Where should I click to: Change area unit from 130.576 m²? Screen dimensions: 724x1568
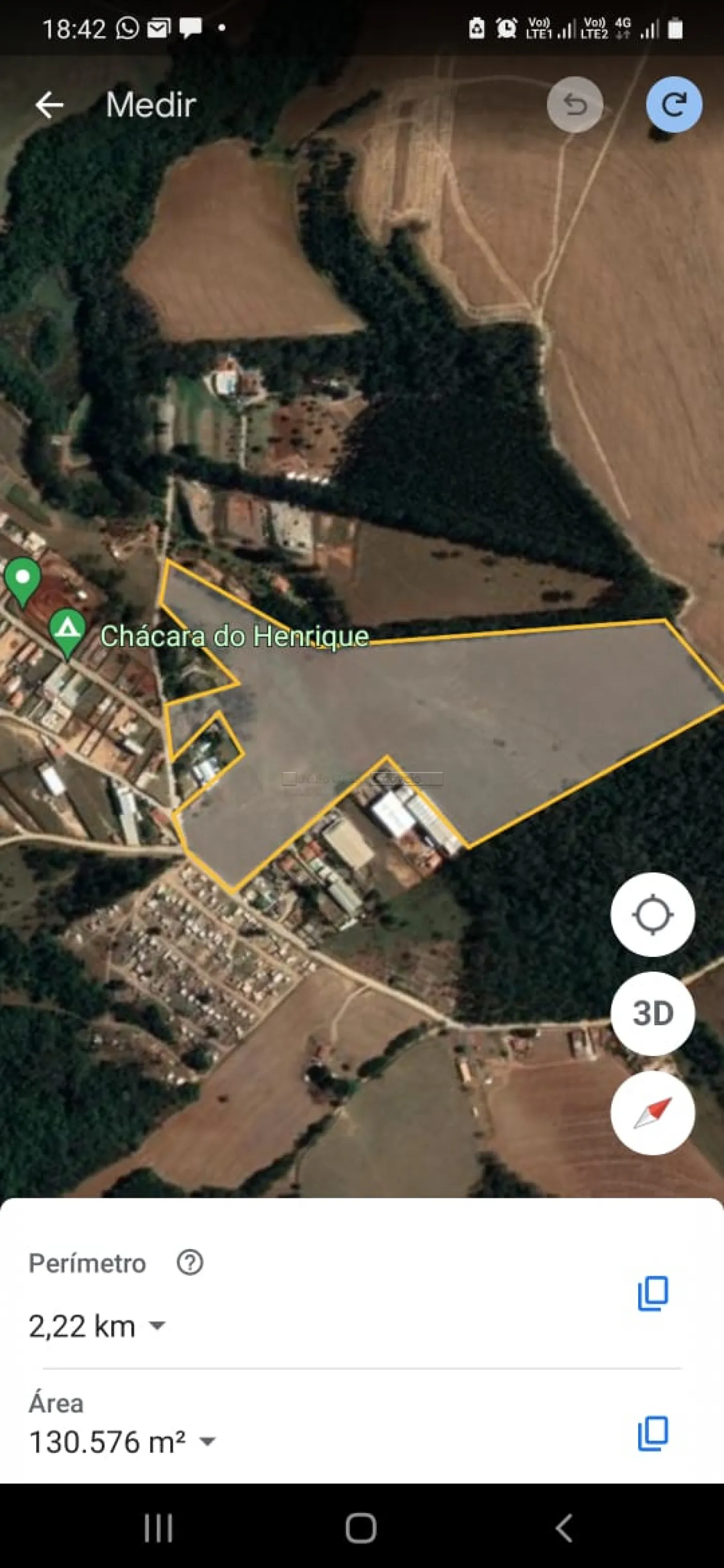click(208, 1441)
